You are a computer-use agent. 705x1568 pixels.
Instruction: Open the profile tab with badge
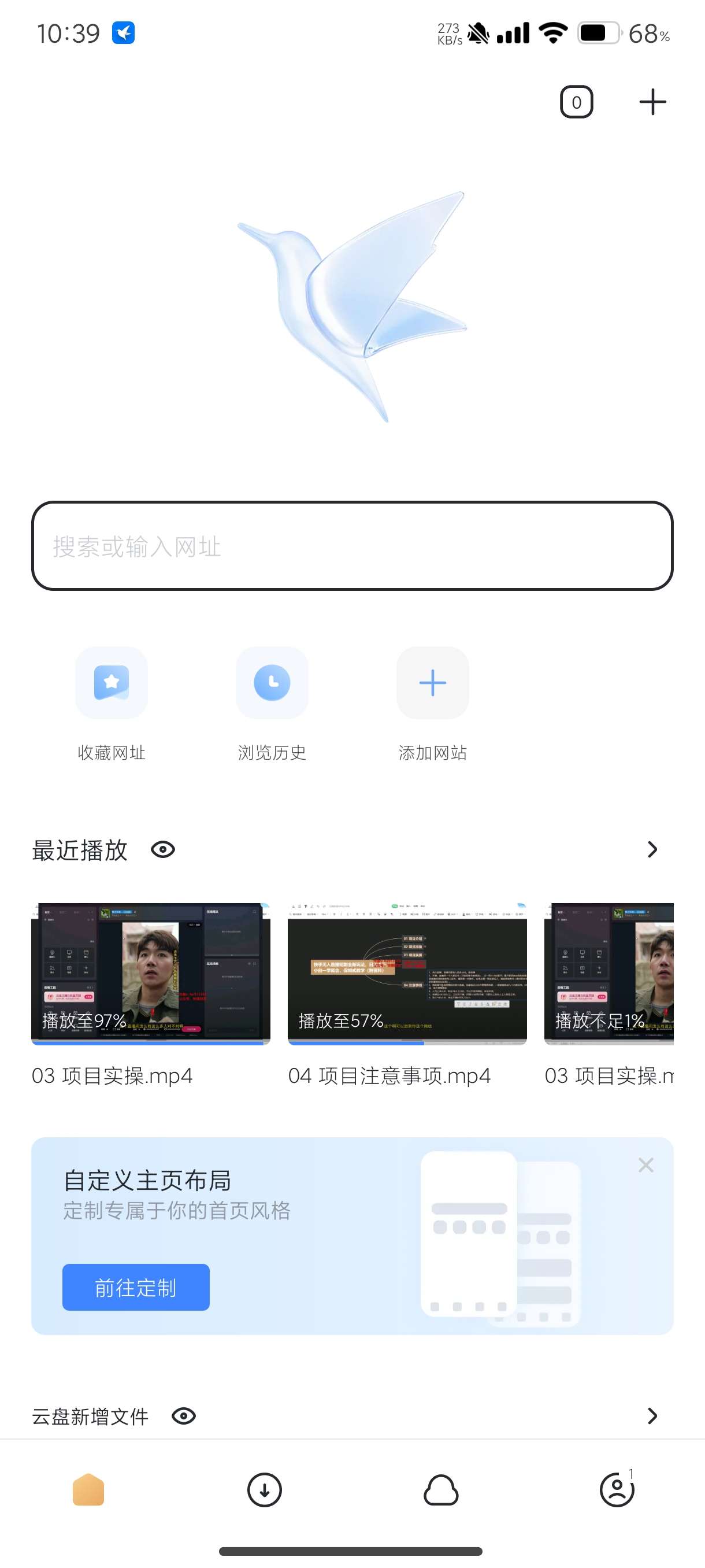pos(617,1489)
